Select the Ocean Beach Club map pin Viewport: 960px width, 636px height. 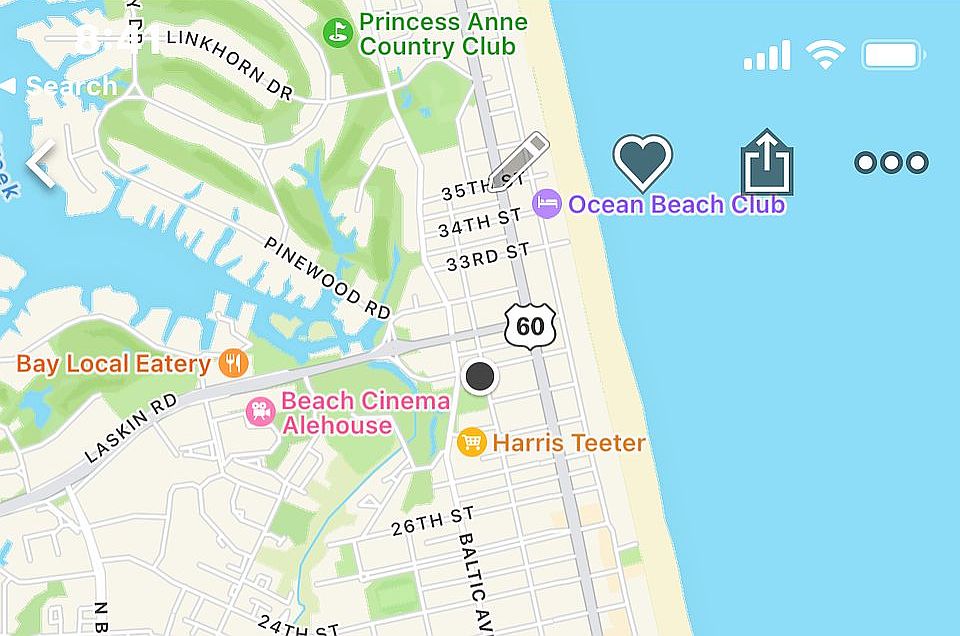click(x=547, y=204)
